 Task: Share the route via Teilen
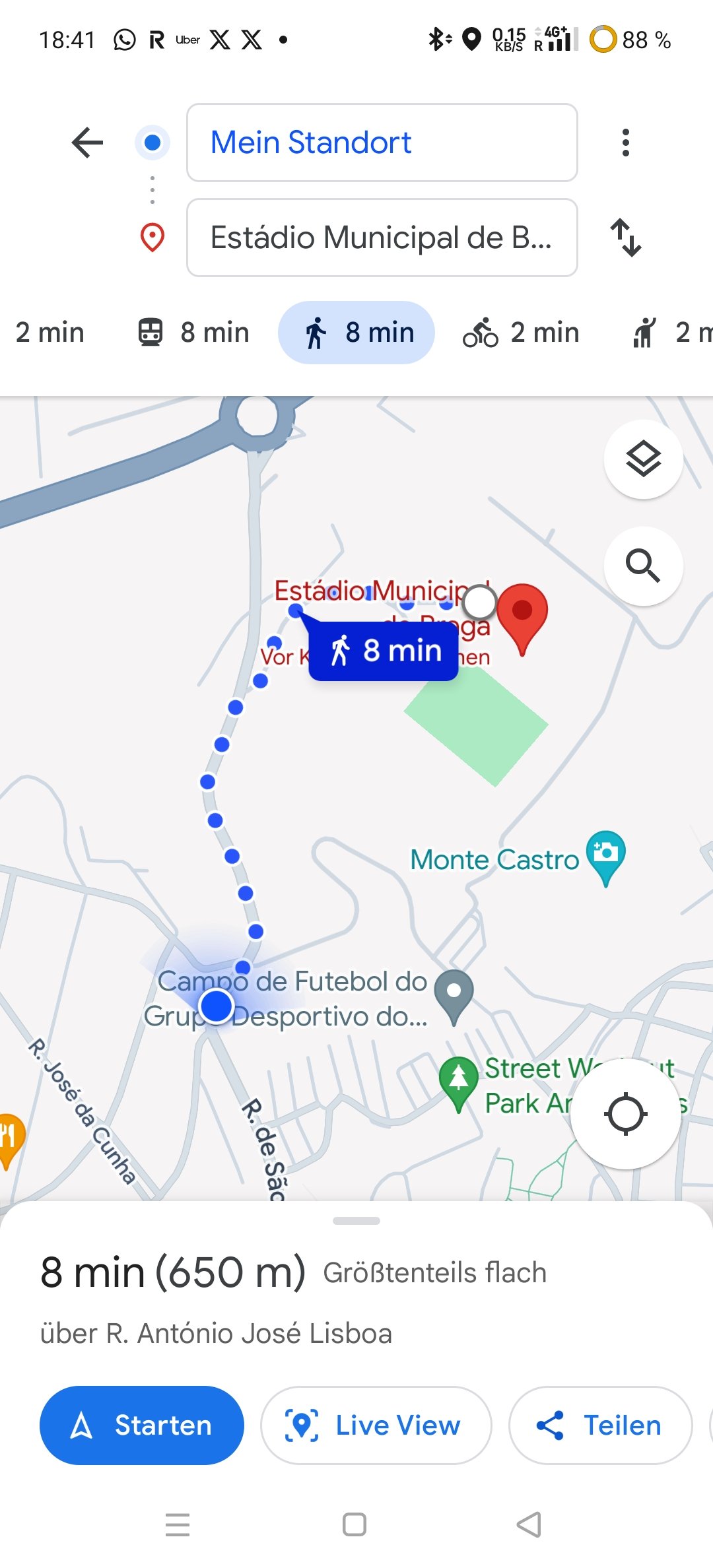601,1425
